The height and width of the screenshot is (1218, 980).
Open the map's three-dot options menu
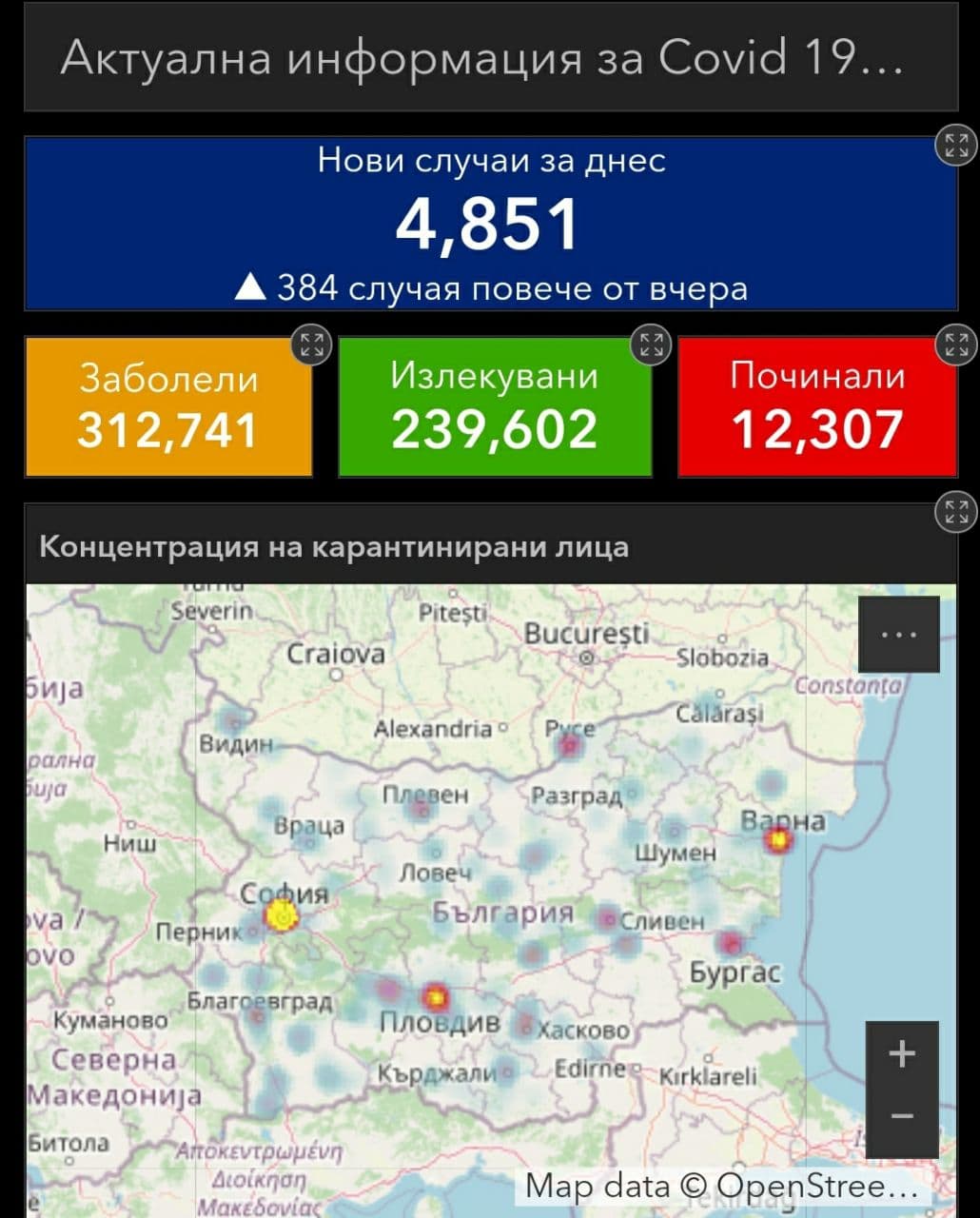pyautogui.click(x=899, y=635)
